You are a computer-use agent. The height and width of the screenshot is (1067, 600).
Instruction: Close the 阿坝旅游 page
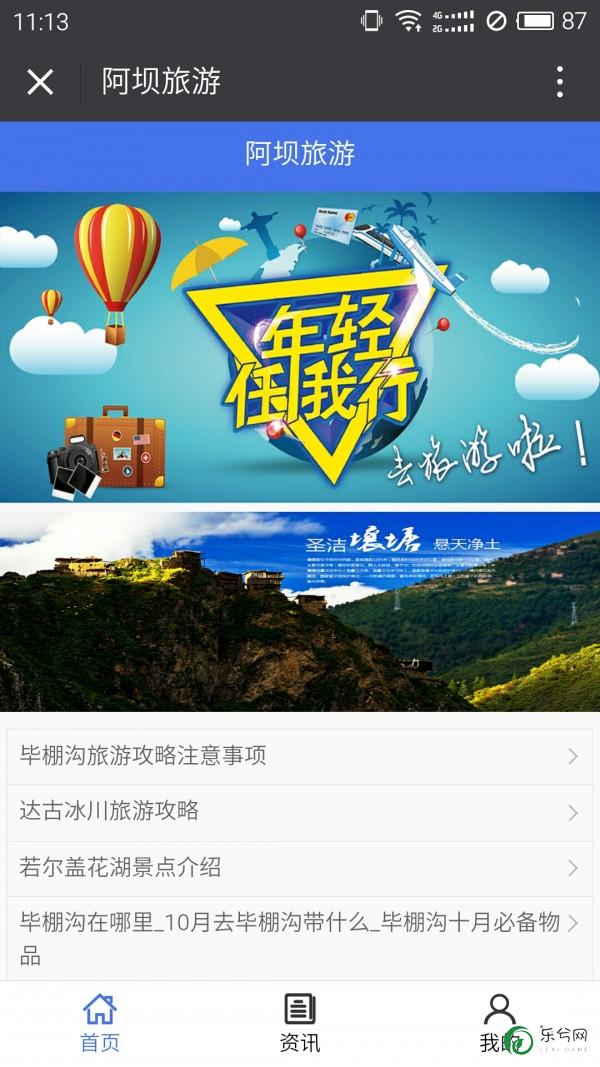pos(40,82)
